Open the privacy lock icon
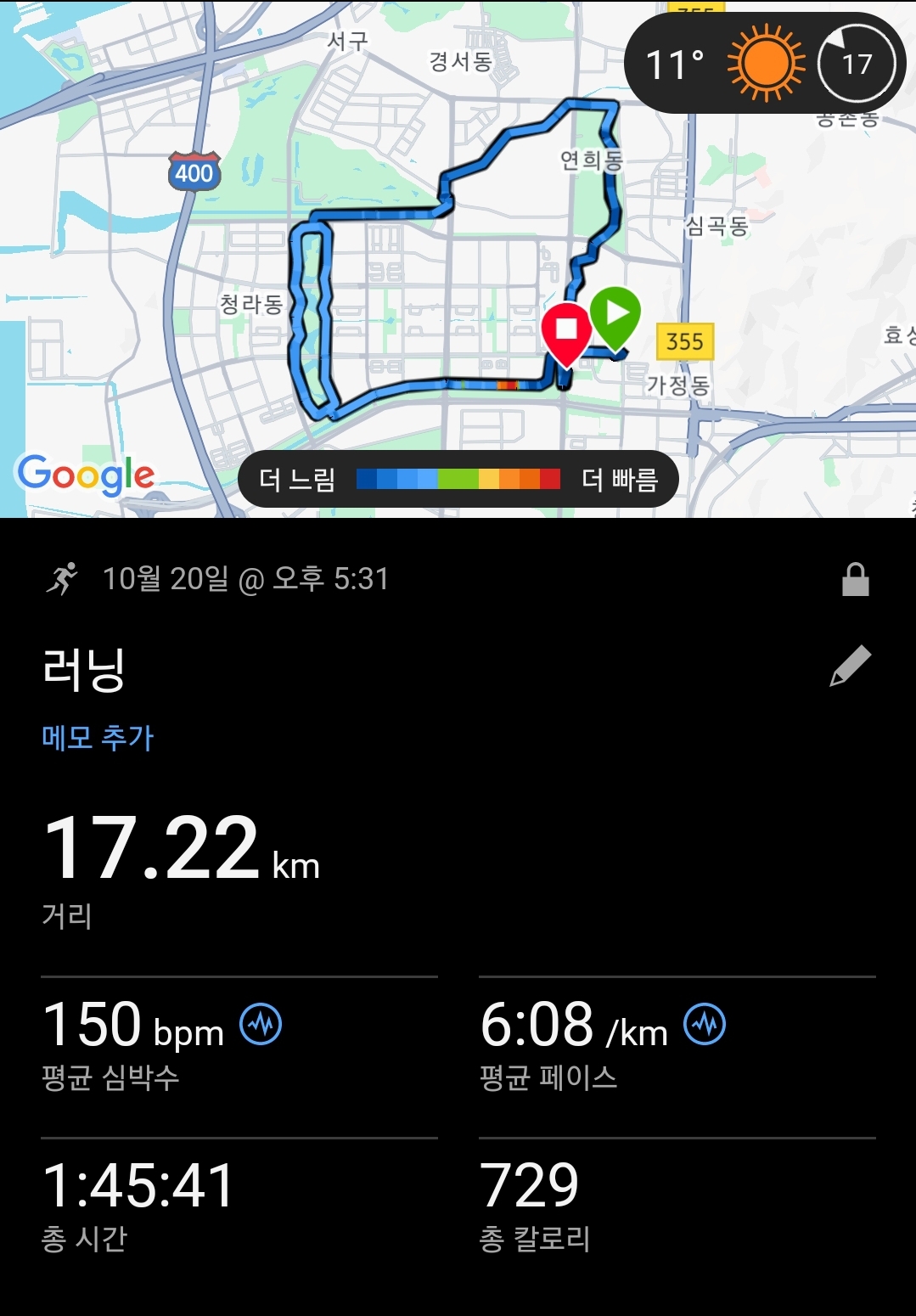 (x=855, y=580)
